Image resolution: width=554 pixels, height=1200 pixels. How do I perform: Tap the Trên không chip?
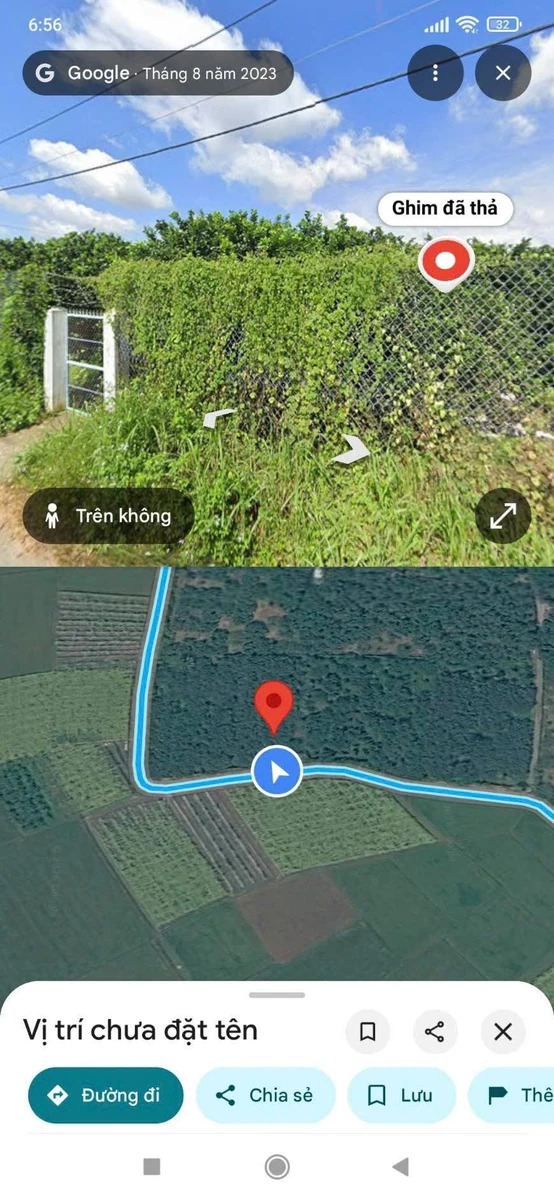point(108,516)
